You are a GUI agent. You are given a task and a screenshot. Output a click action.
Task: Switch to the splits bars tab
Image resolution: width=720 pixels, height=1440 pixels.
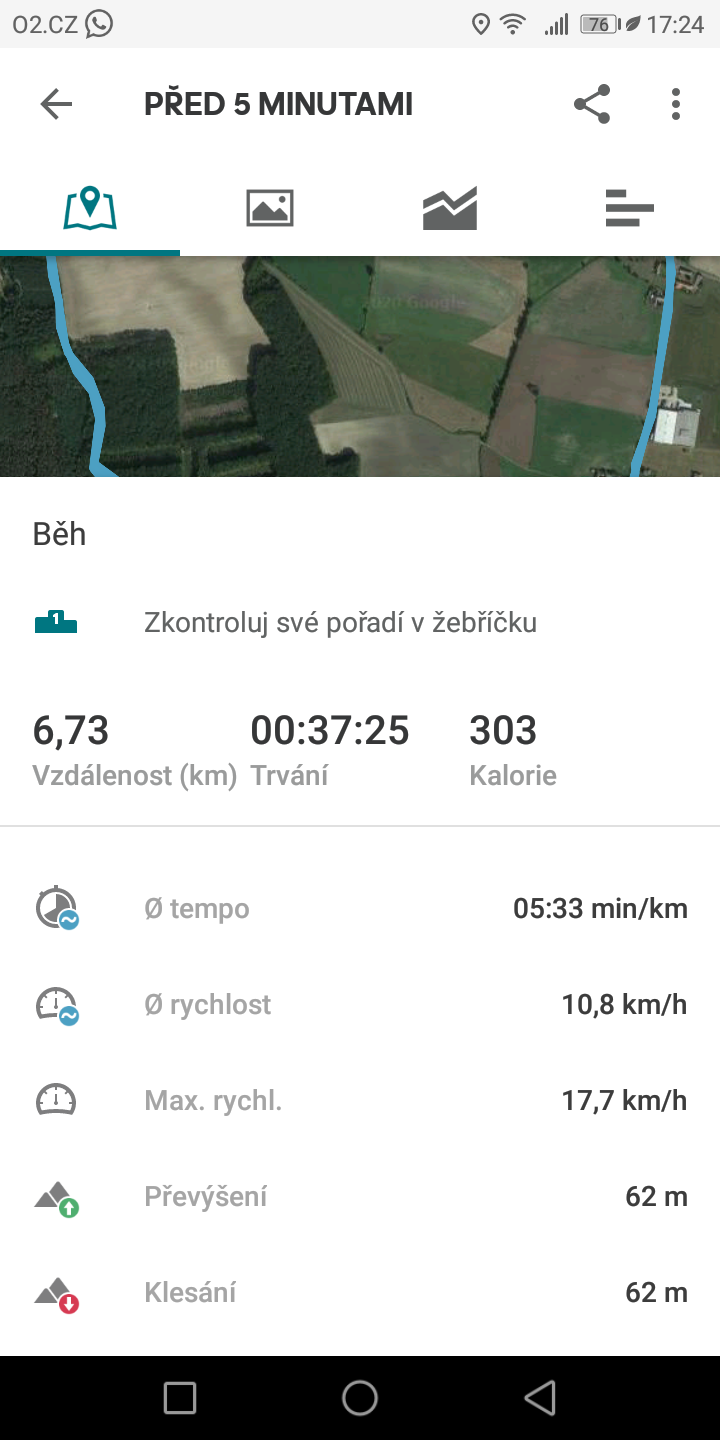point(630,208)
